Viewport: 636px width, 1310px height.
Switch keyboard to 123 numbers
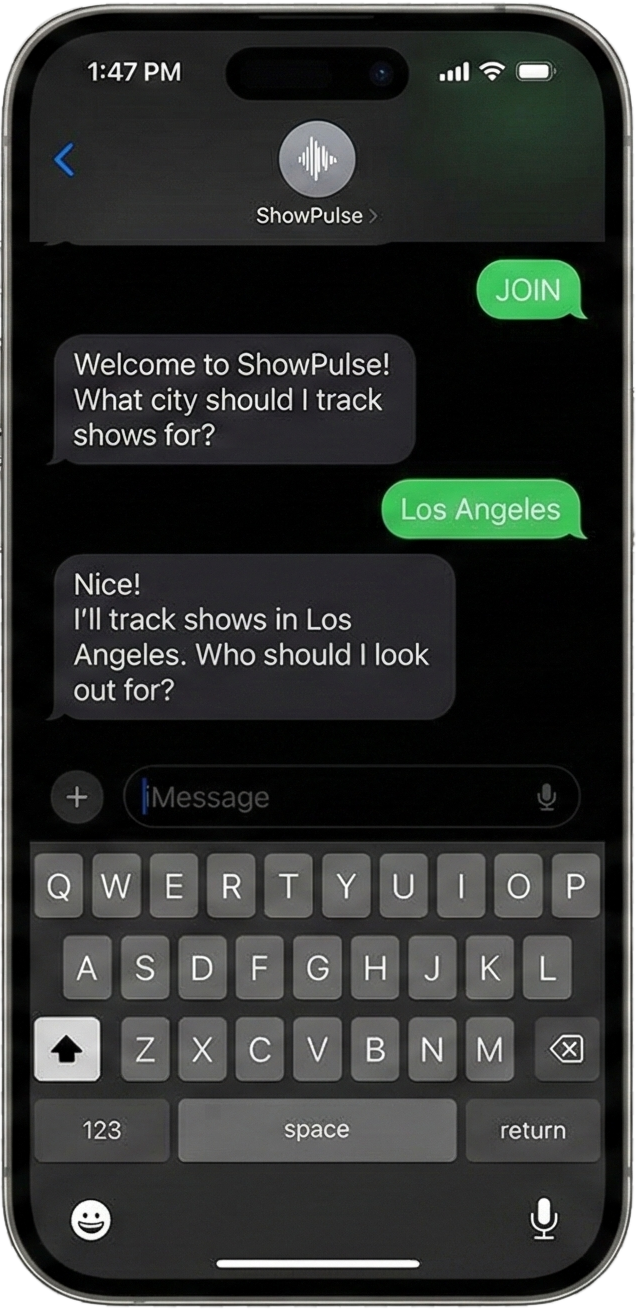(x=102, y=1130)
